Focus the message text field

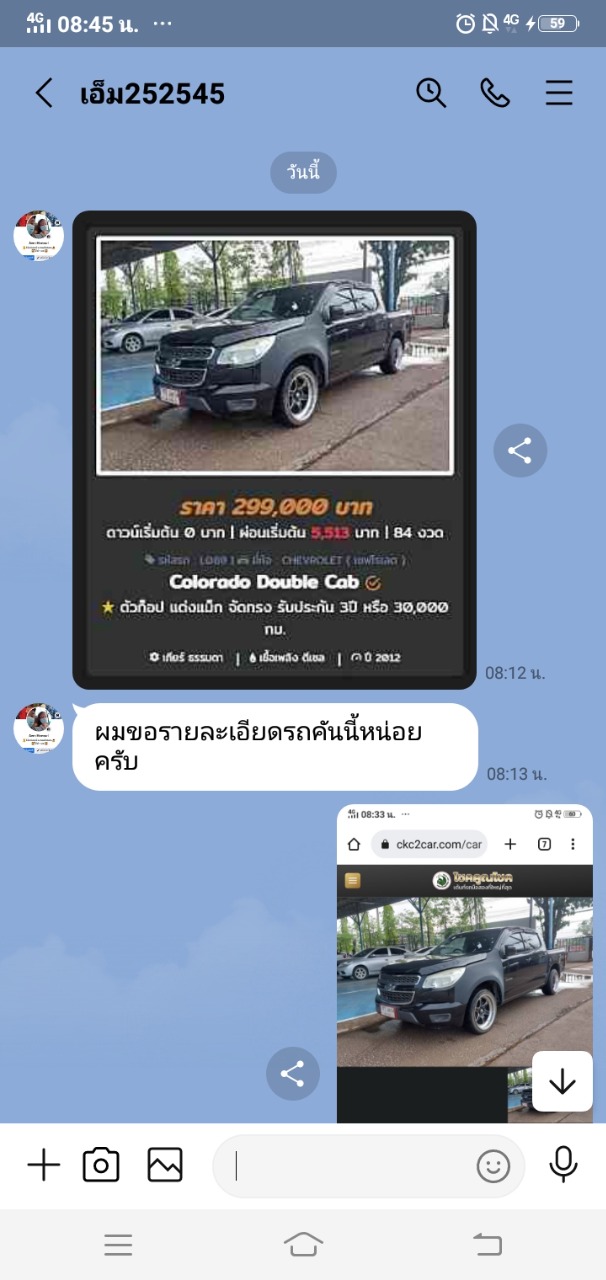(x=350, y=1166)
